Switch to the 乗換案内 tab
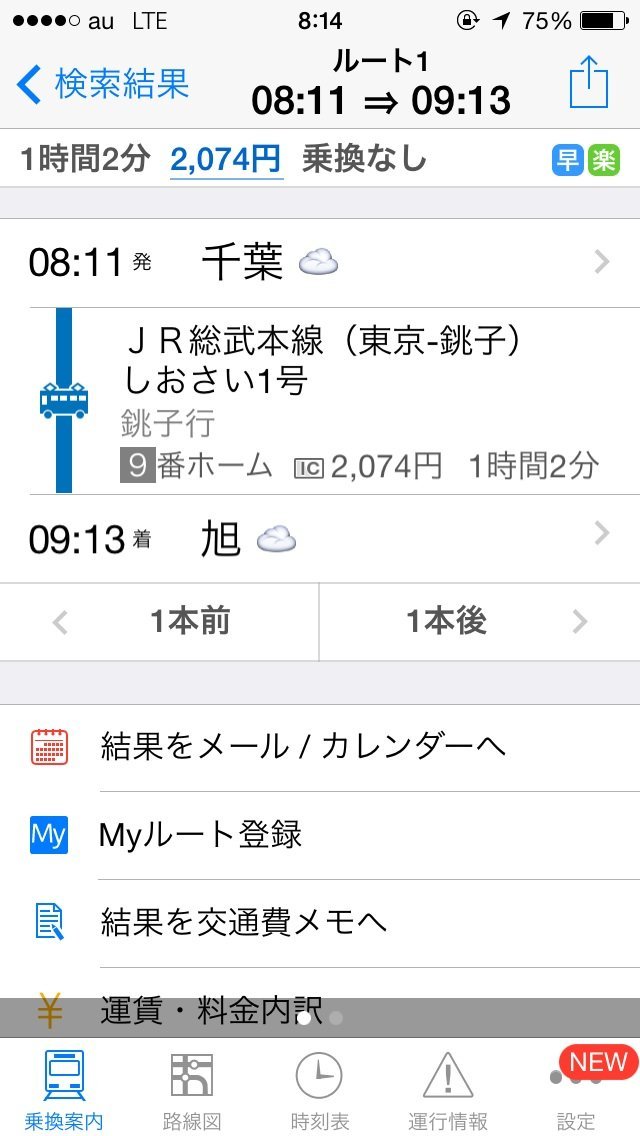The width and height of the screenshot is (640, 1136). pyautogui.click(x=64, y=1090)
